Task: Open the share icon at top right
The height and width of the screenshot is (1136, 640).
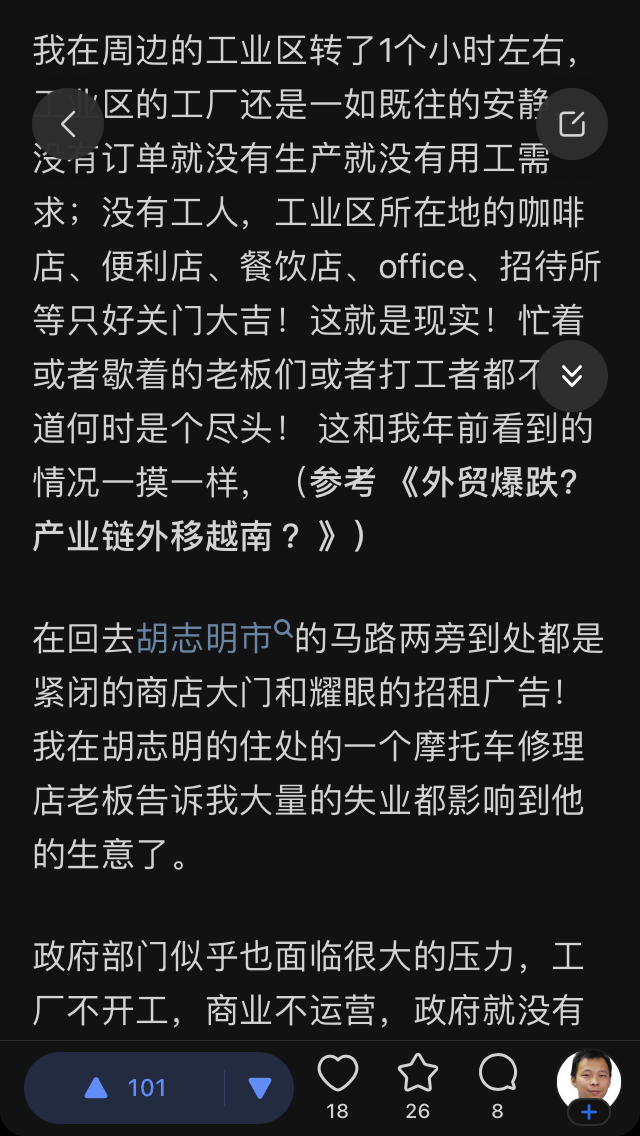Action: click(x=572, y=125)
